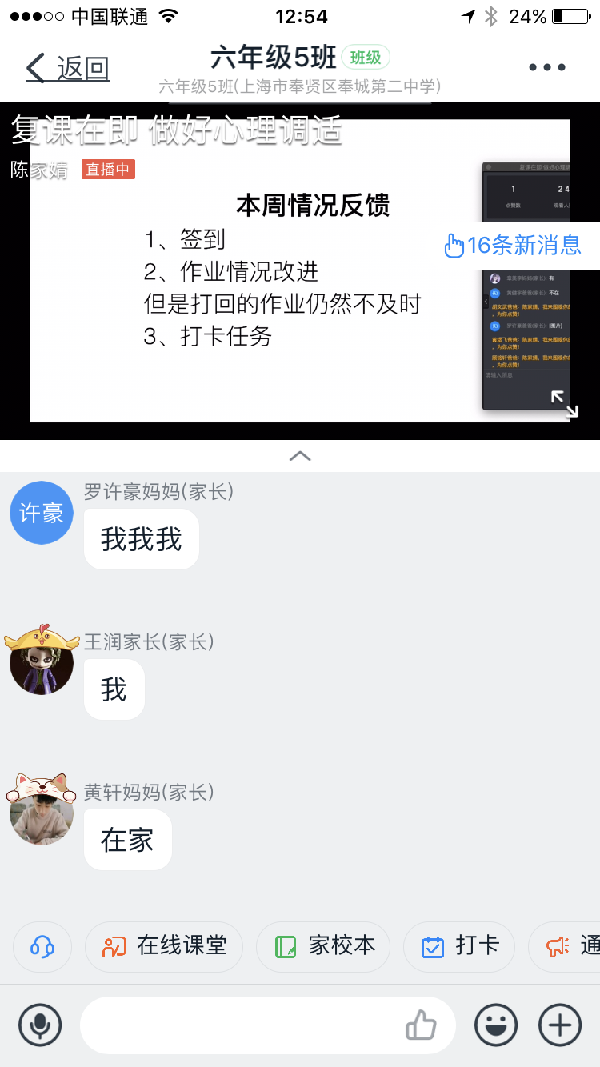Send a thumbs-up like
The height and width of the screenshot is (1067, 600).
pyautogui.click(x=421, y=1025)
